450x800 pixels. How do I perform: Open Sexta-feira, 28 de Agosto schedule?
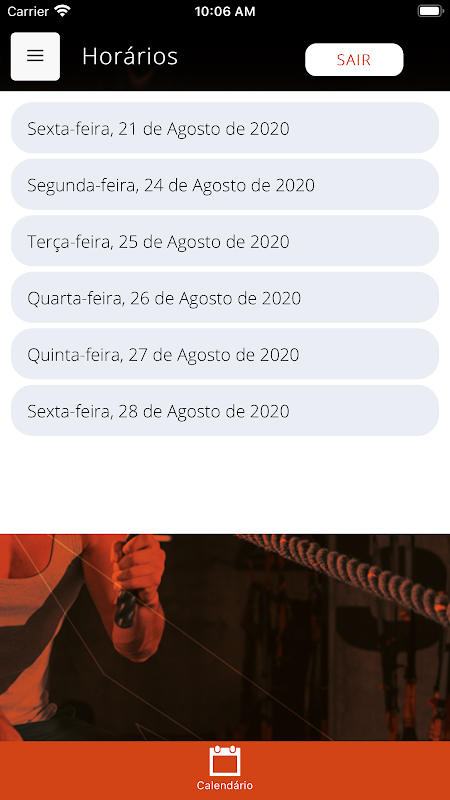point(225,411)
